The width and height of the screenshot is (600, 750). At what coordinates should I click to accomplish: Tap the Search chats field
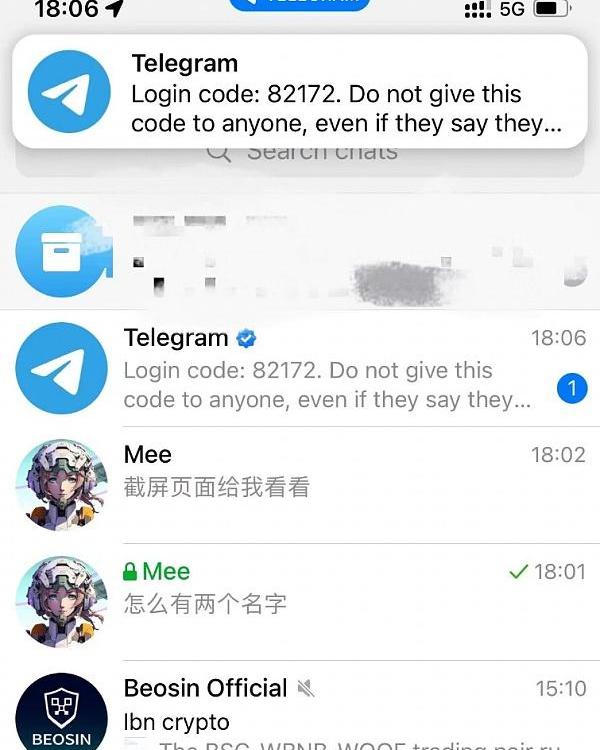coord(300,158)
